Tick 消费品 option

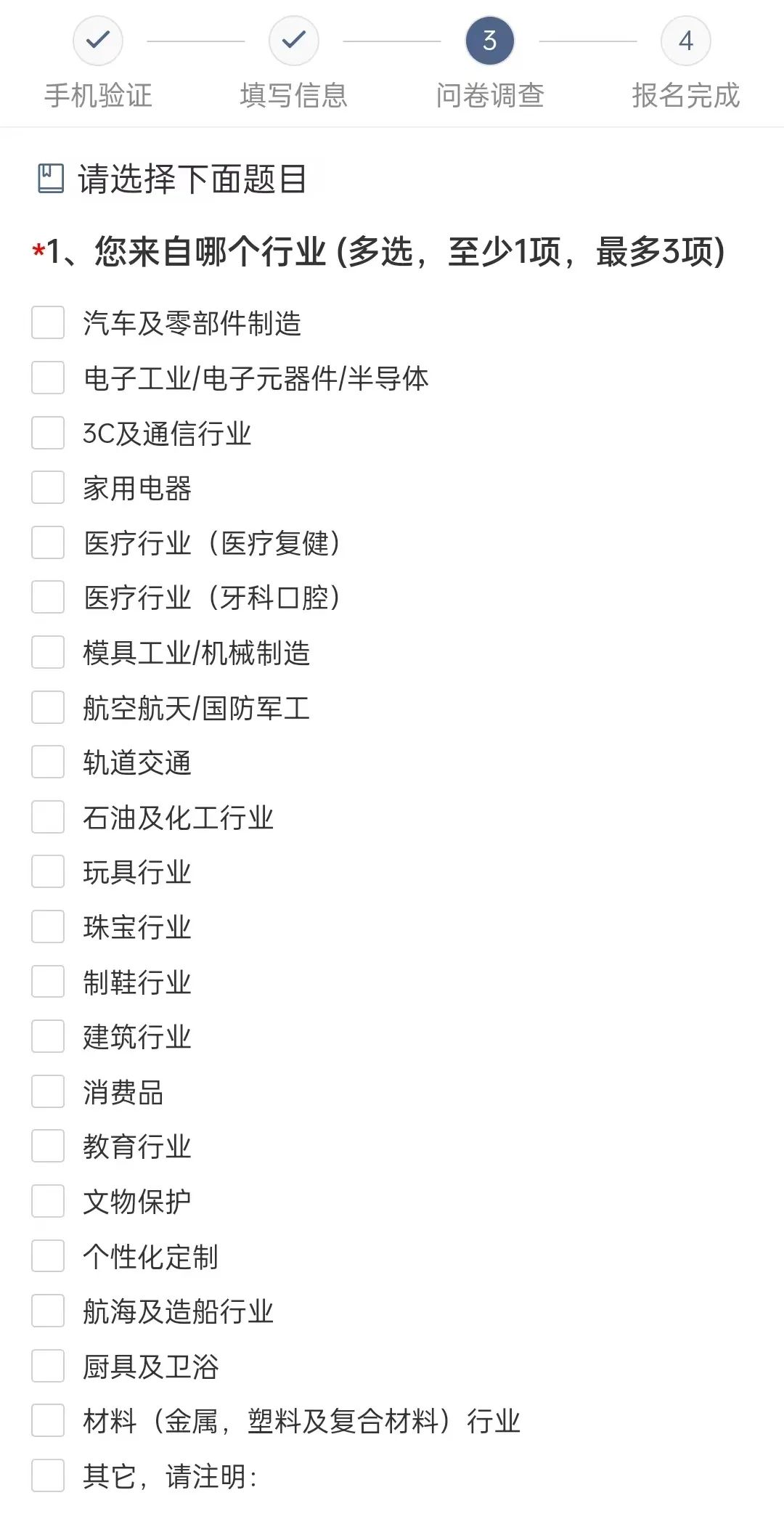[x=48, y=1092]
